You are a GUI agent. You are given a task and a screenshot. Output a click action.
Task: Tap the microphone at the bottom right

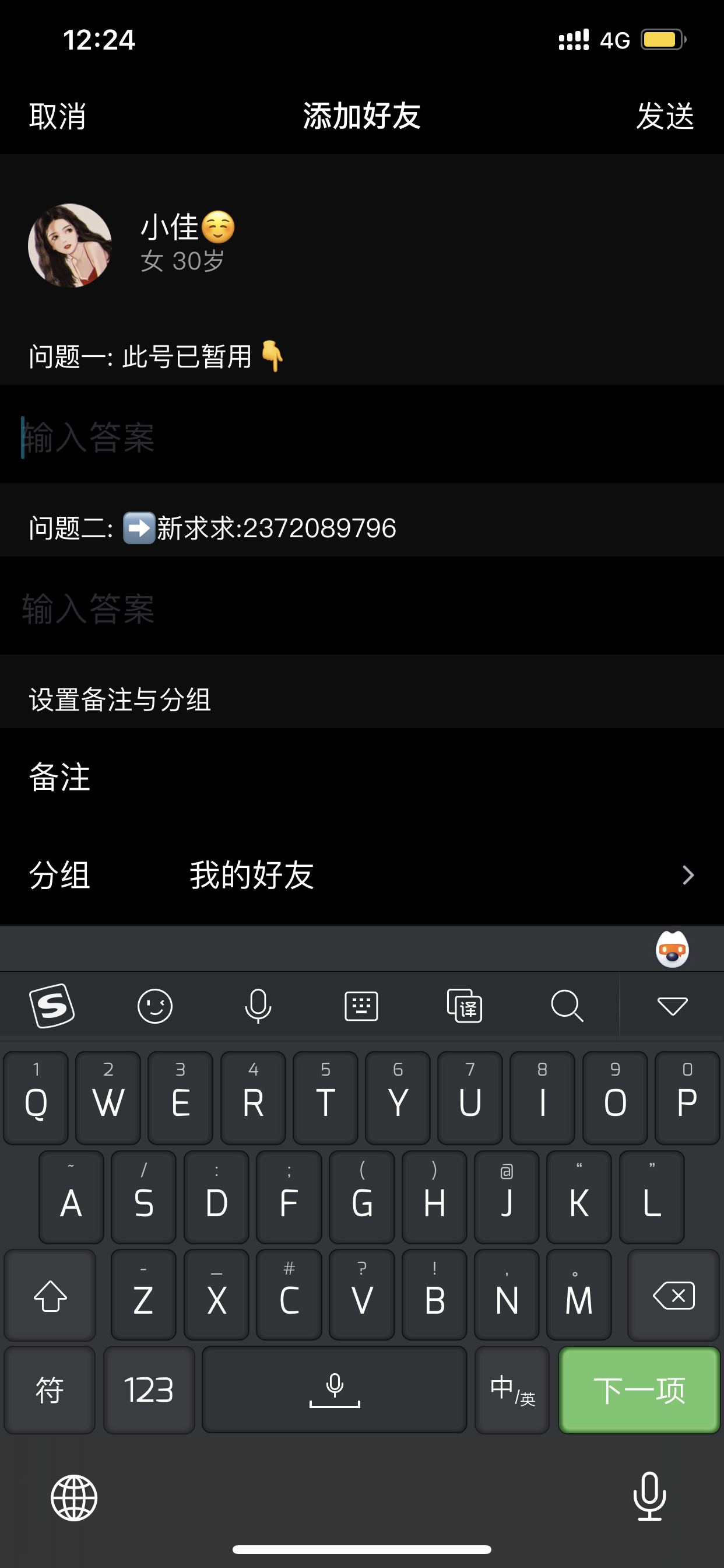point(650,1497)
